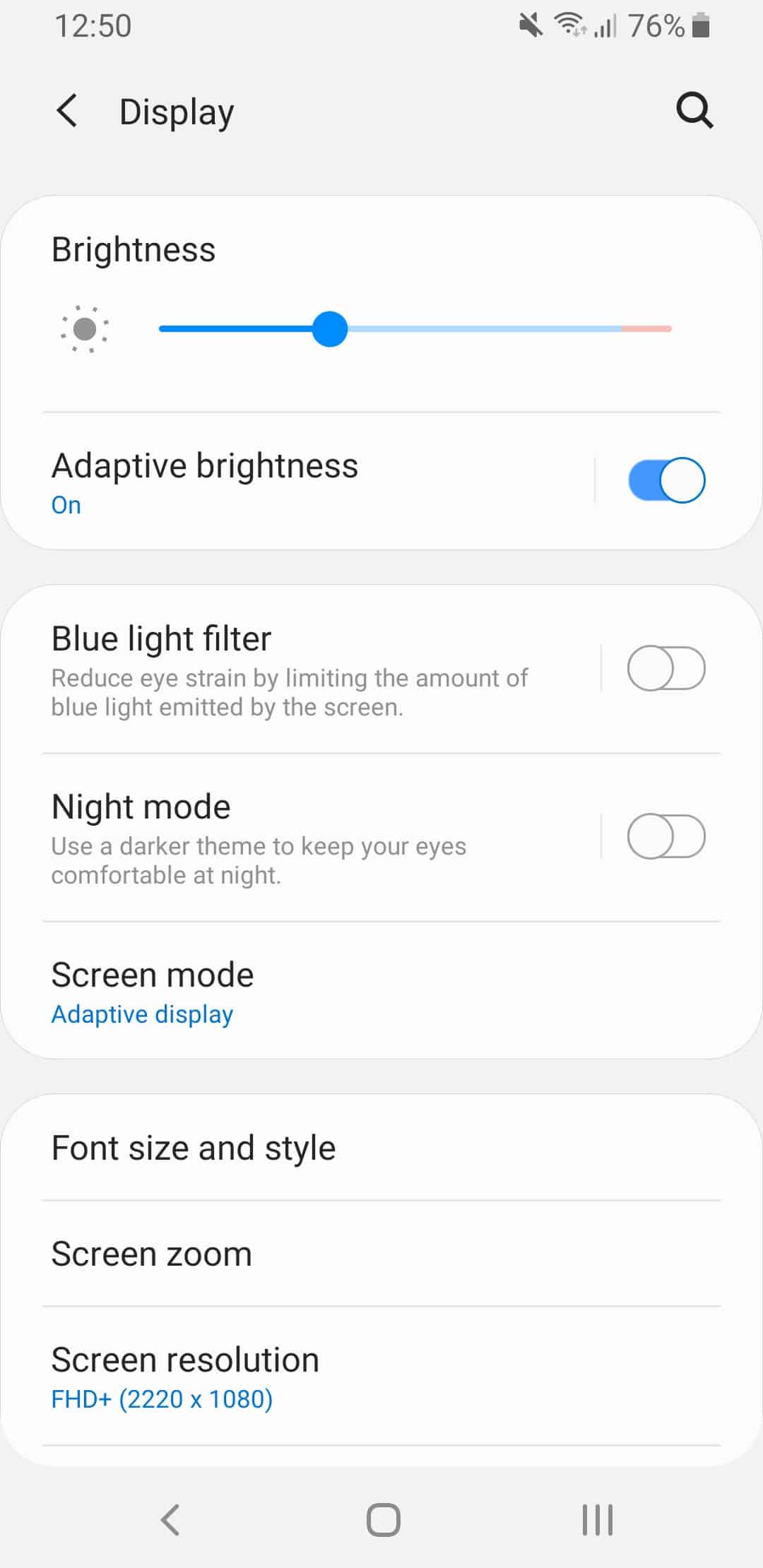Open Screen zoom
Image resolution: width=763 pixels, height=1568 pixels.
283,1254
